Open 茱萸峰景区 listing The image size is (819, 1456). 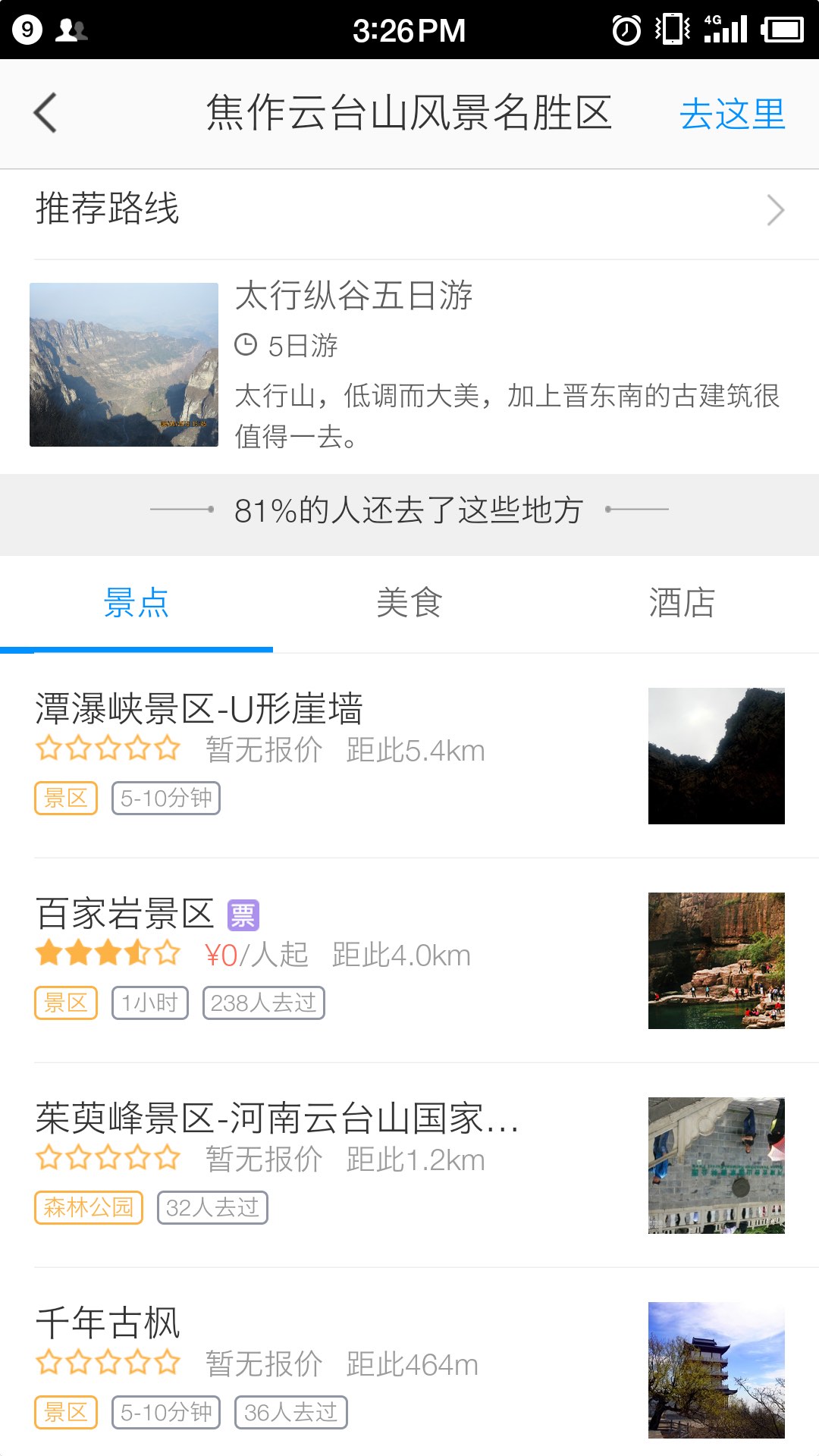(409, 1164)
